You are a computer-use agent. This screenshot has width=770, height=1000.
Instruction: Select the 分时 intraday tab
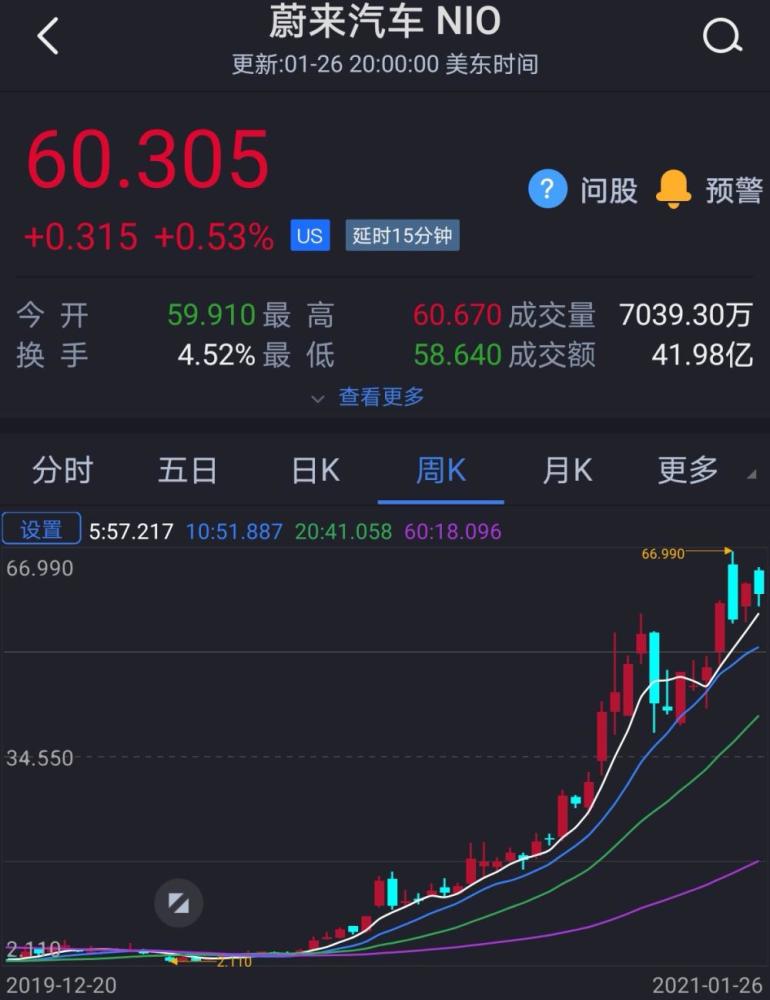(x=62, y=469)
